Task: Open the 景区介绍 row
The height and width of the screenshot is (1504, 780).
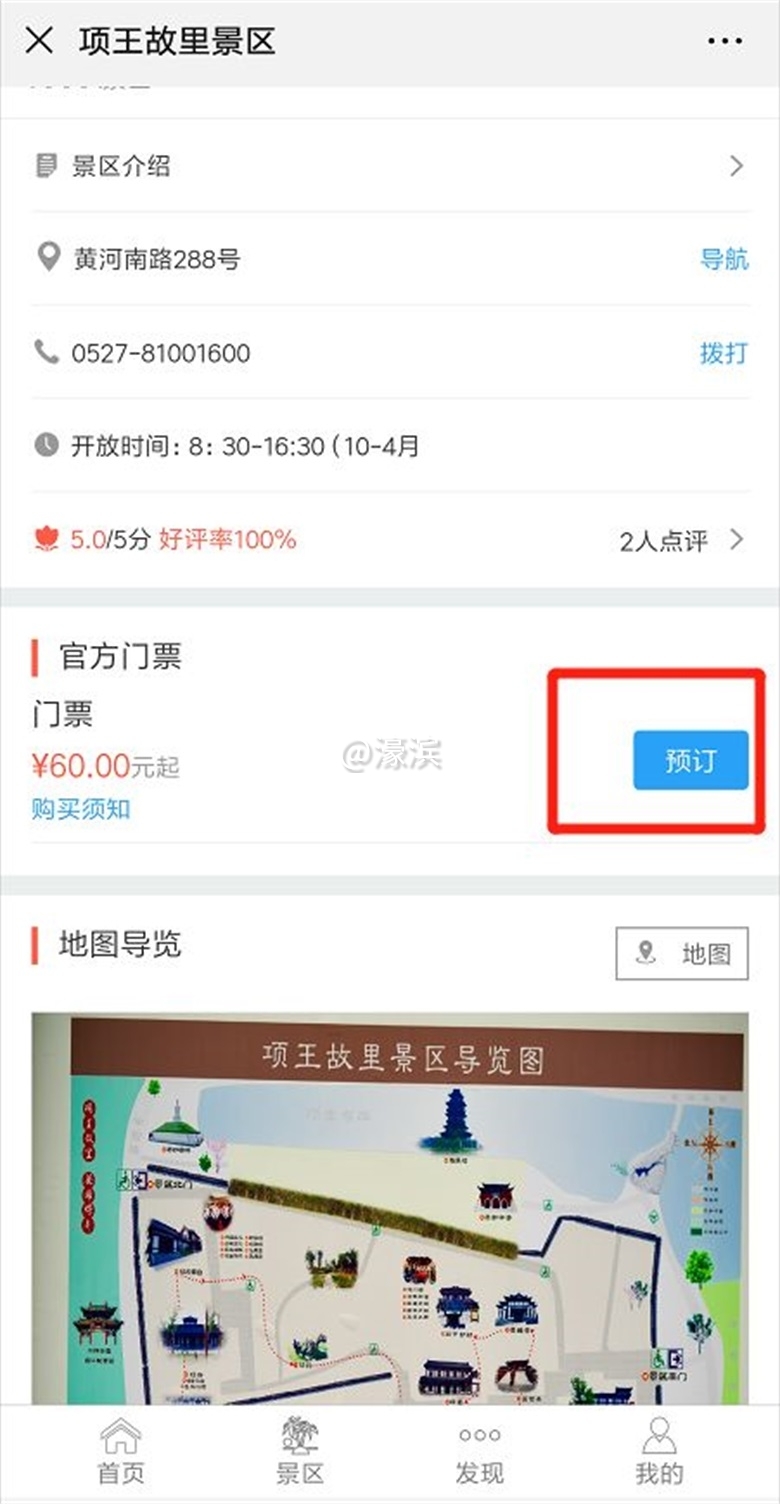Action: (390, 165)
